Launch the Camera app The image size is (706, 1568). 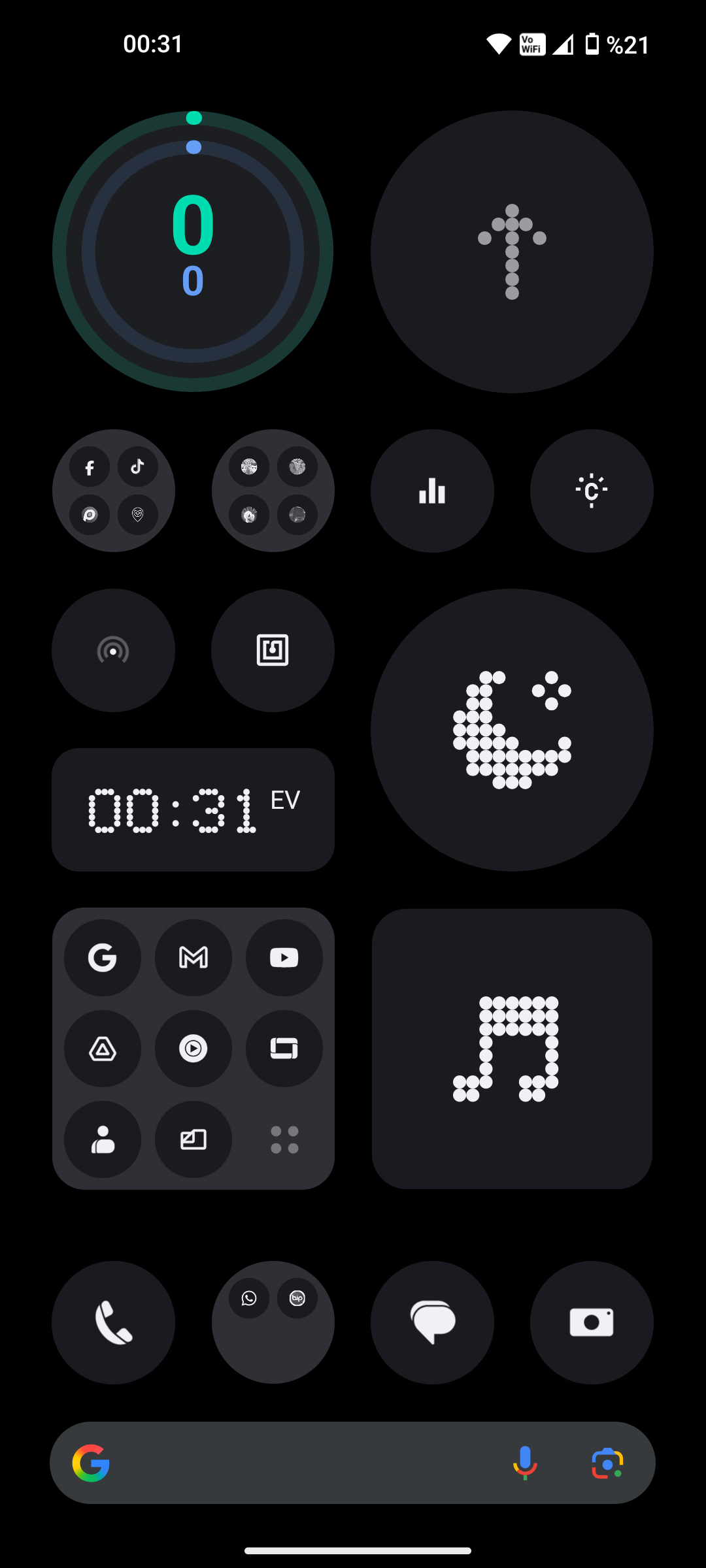592,1322
